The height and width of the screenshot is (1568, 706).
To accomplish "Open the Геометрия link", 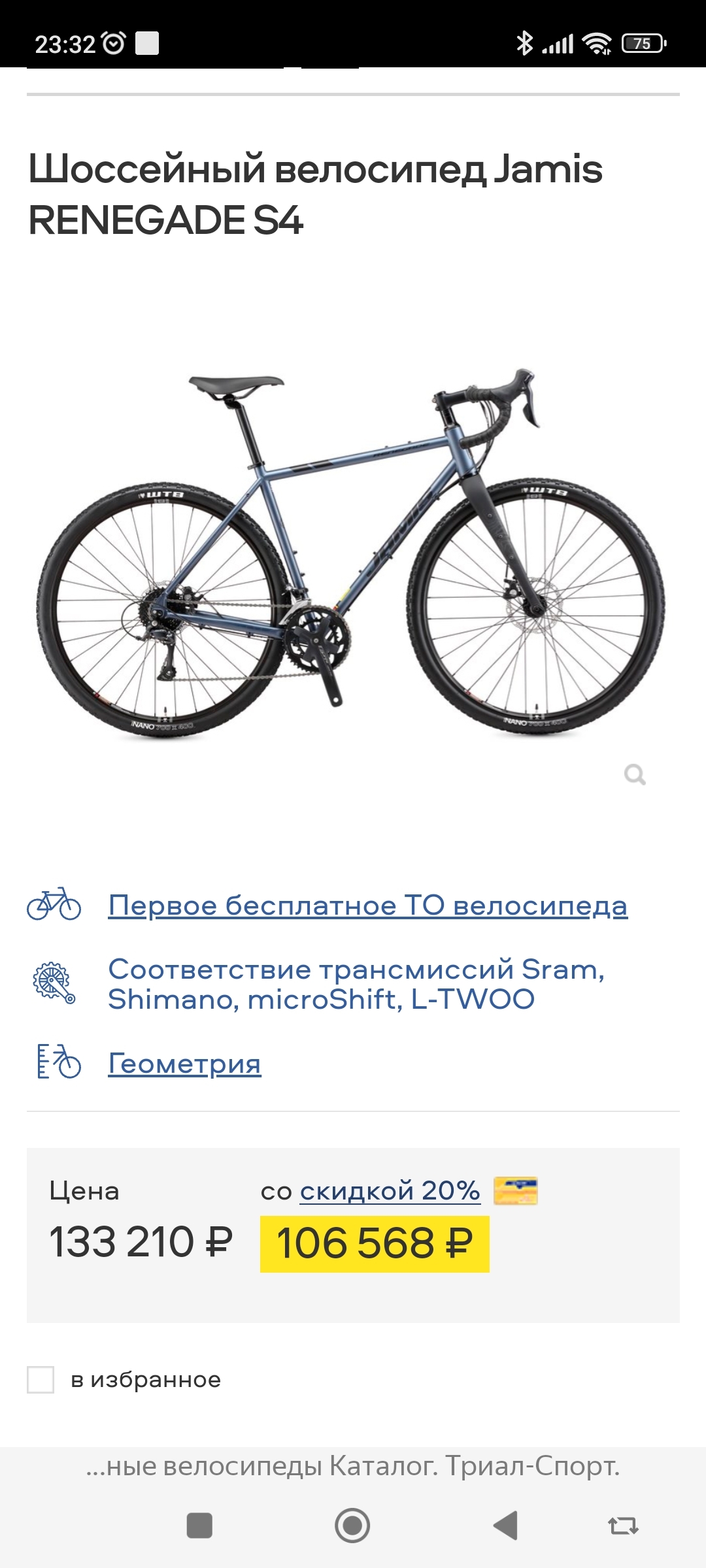I will pos(184,1064).
